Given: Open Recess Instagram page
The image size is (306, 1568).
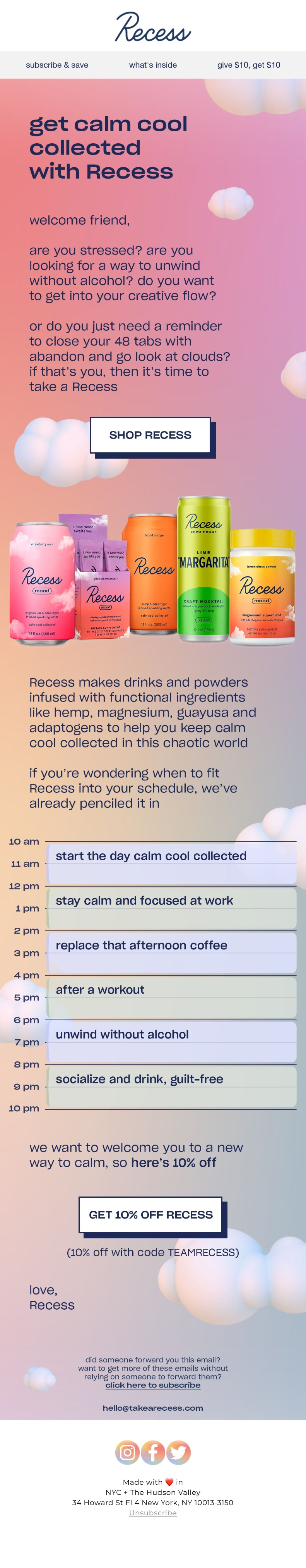Looking at the screenshot, I should tap(127, 1452).
